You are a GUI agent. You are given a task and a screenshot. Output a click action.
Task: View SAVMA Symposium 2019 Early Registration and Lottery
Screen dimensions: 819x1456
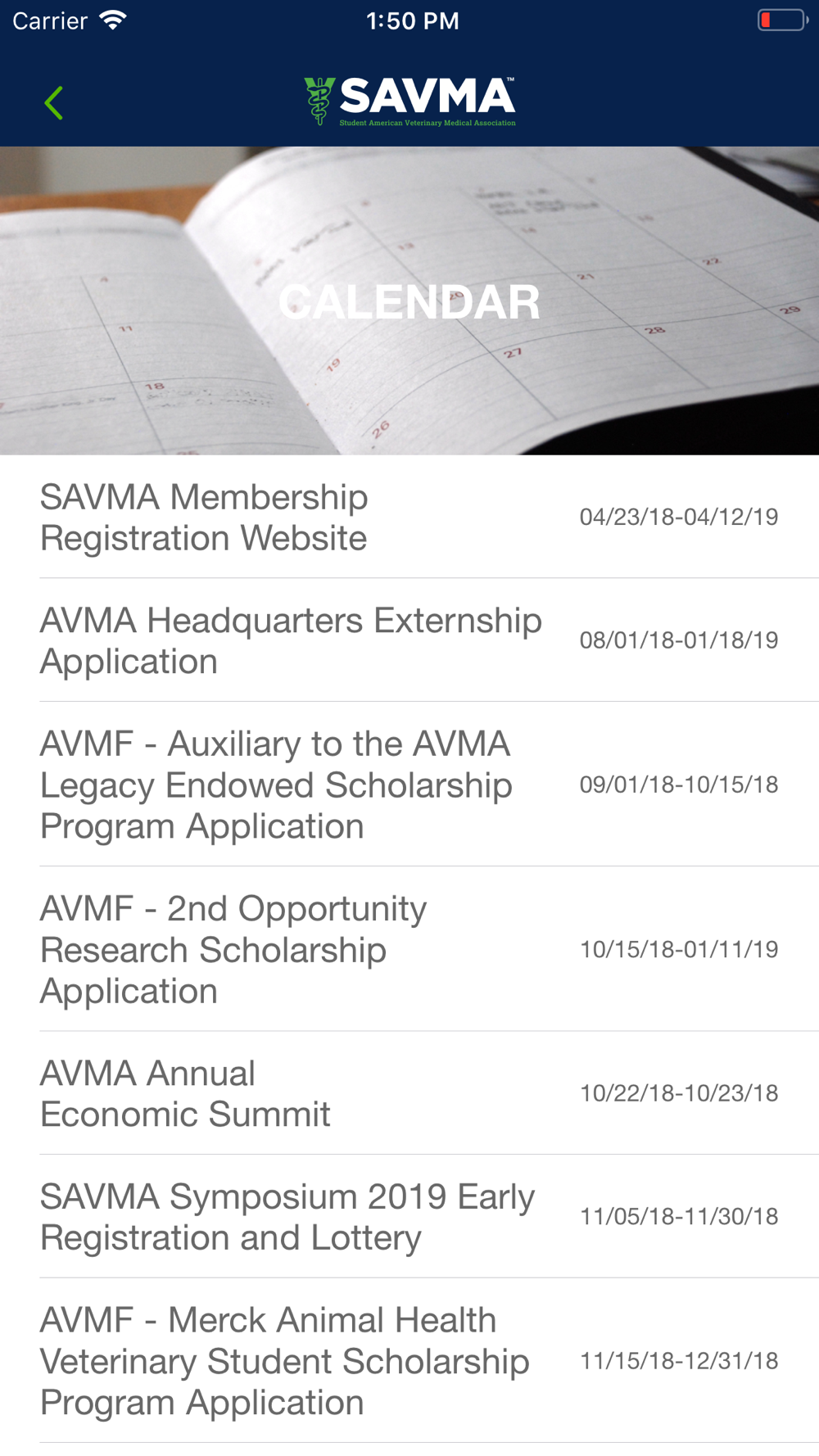coord(409,1217)
